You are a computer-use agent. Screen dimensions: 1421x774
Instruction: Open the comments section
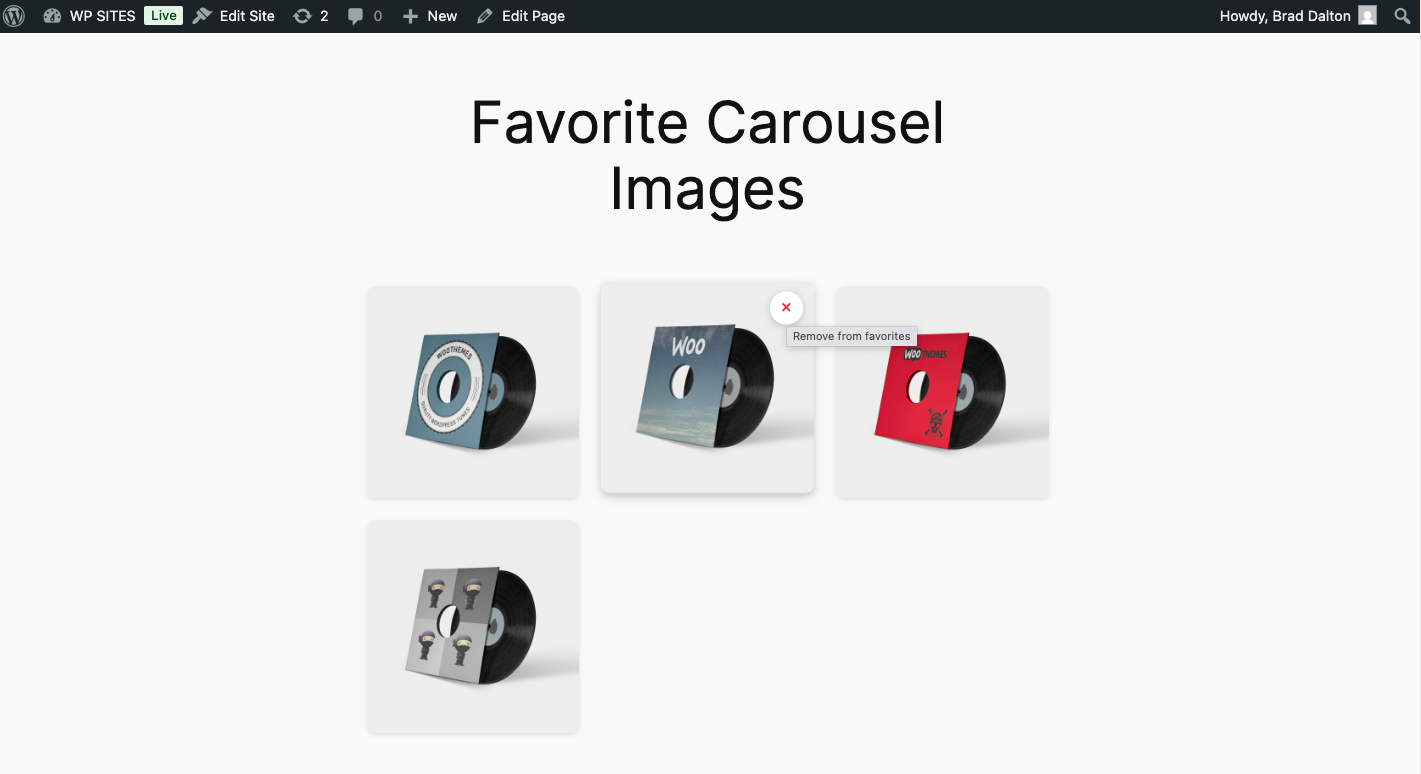(365, 16)
